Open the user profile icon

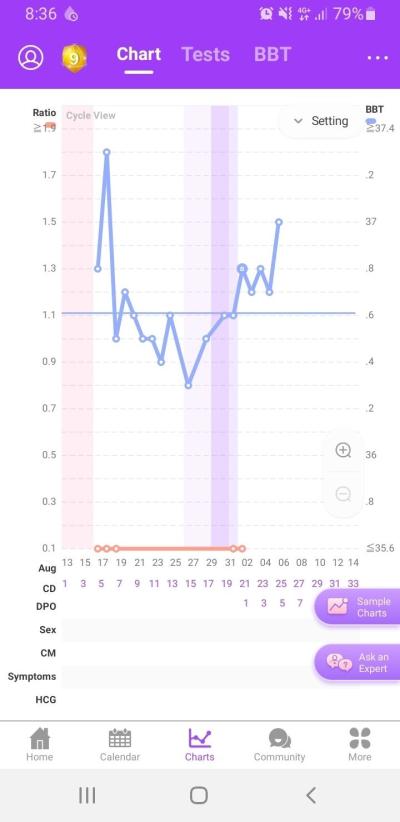[30, 57]
